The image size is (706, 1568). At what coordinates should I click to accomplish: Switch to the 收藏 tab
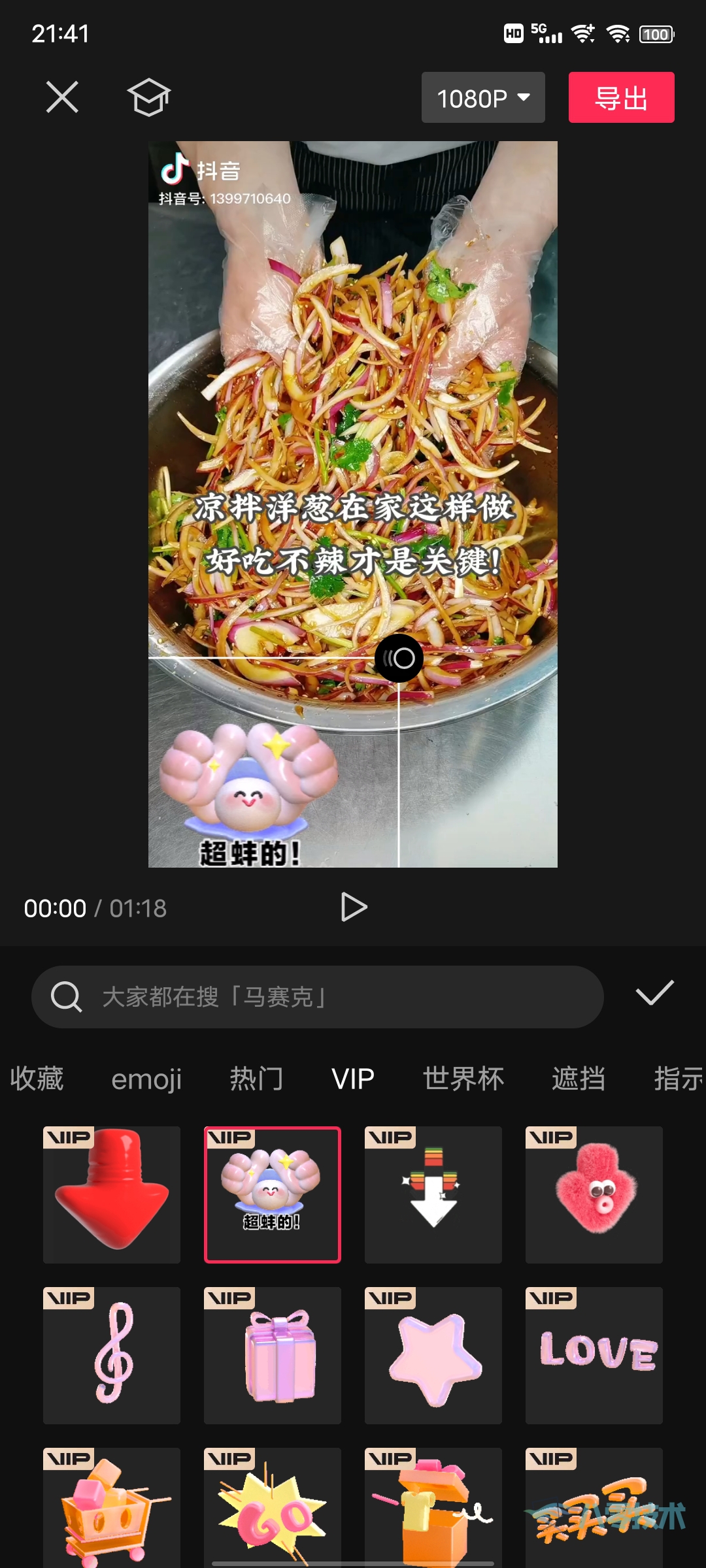click(x=37, y=1079)
